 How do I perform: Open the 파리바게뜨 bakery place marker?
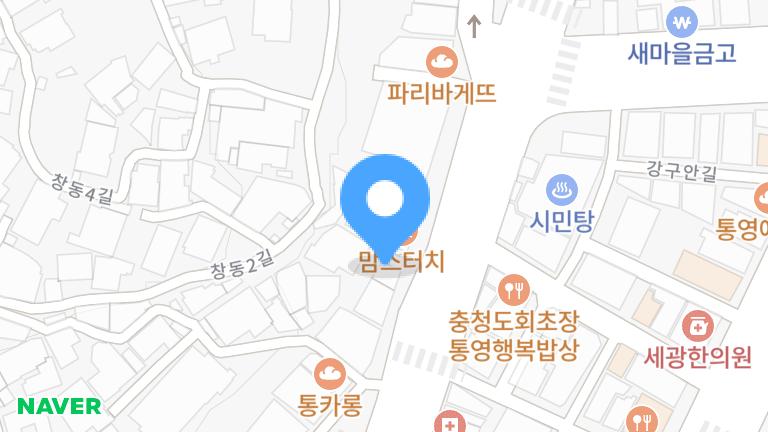click(440, 62)
